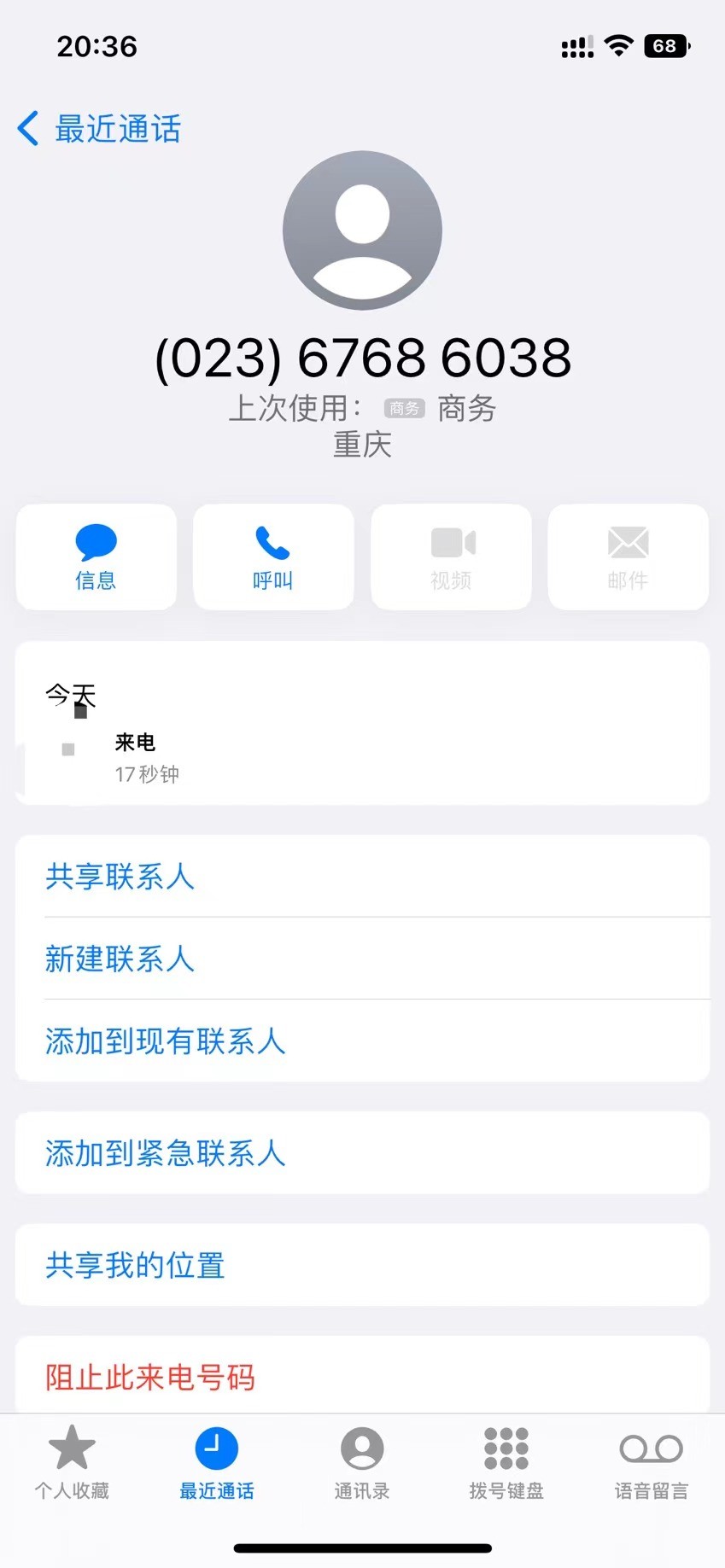The height and width of the screenshot is (1568, 725).
Task: Go to the 语音留言 tab
Action: point(652,1463)
